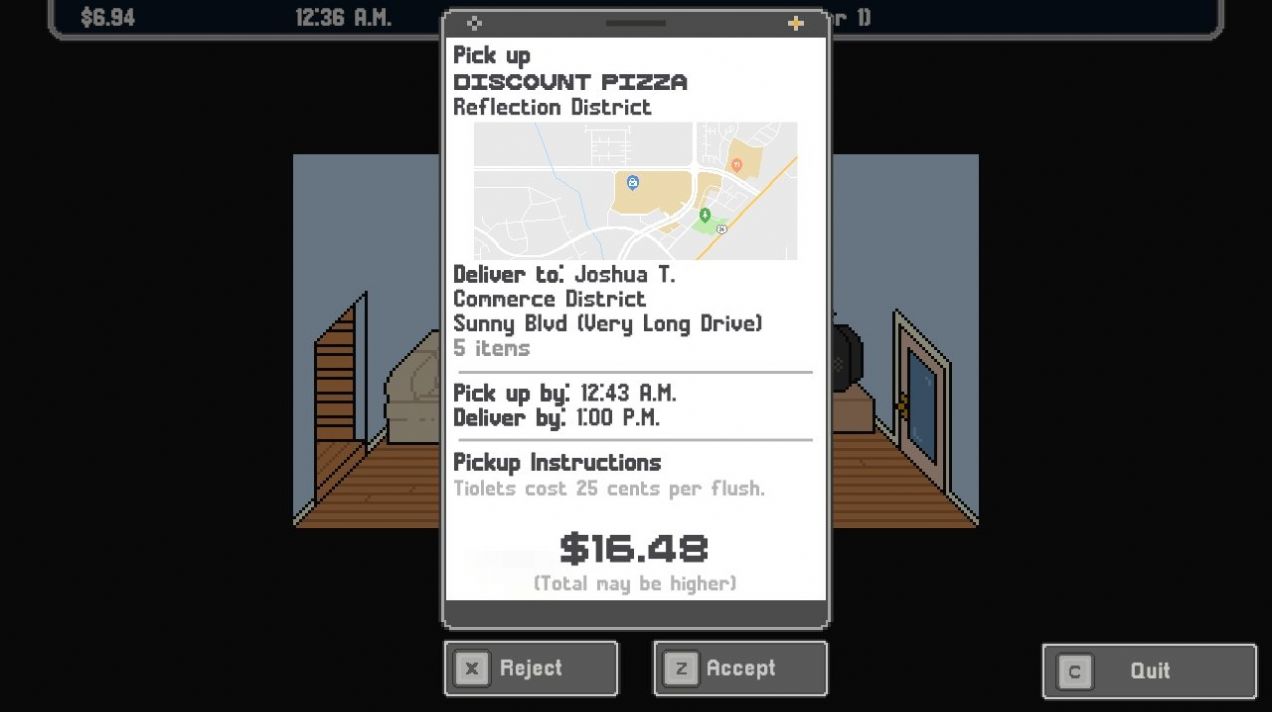Quit the game

click(1149, 671)
